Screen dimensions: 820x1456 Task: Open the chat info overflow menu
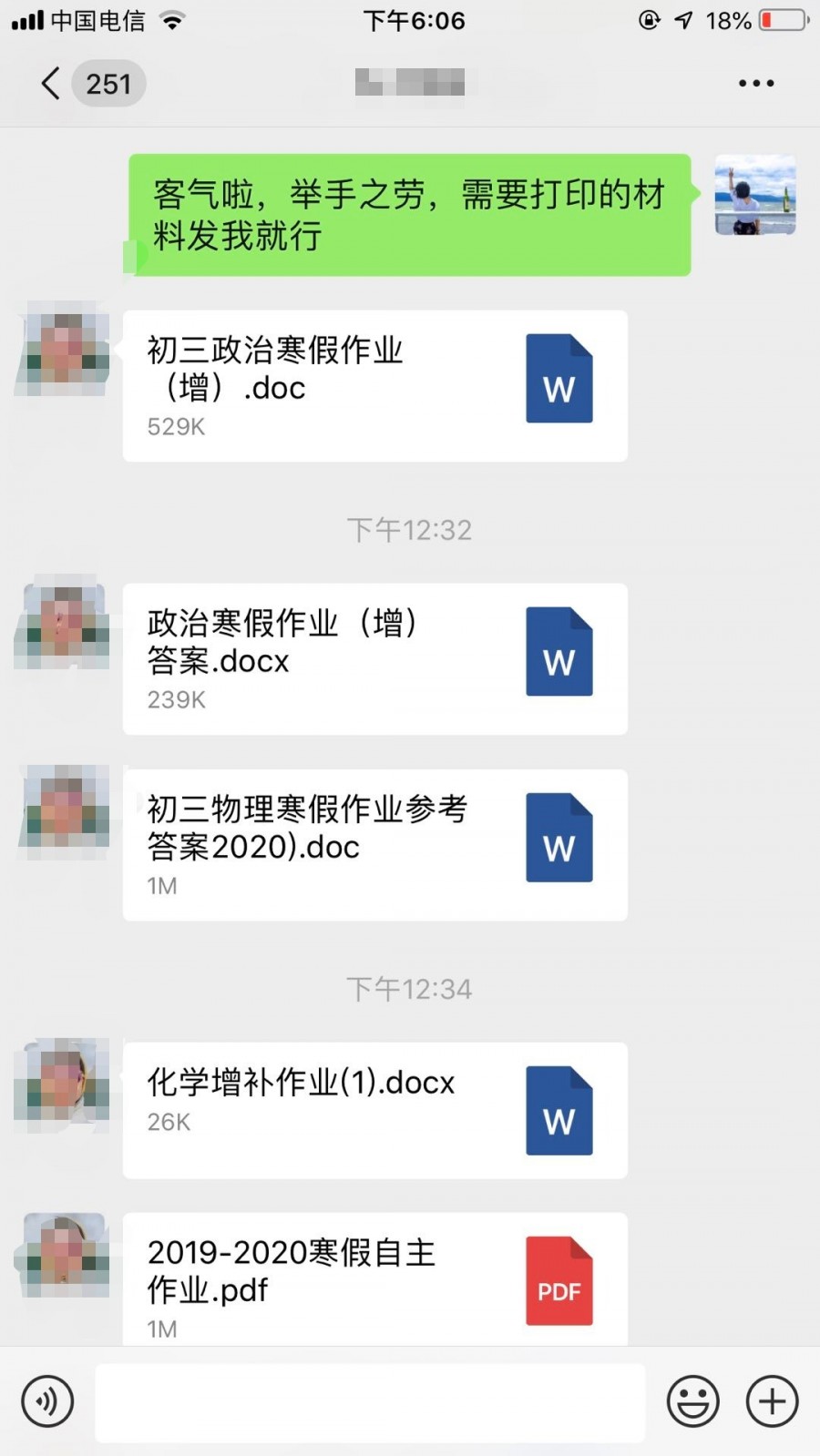coord(755,84)
